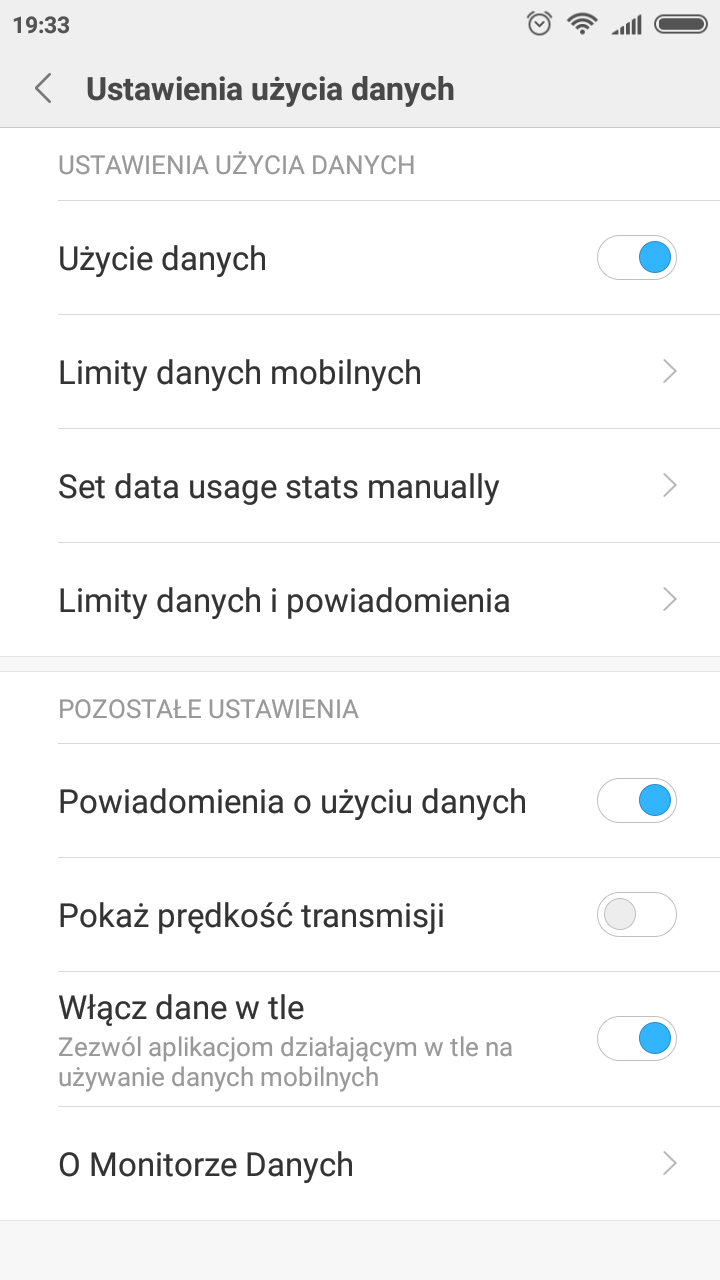Open Limity danych i powiadomienia
Viewport: 720px width, 1280px height.
click(x=360, y=601)
